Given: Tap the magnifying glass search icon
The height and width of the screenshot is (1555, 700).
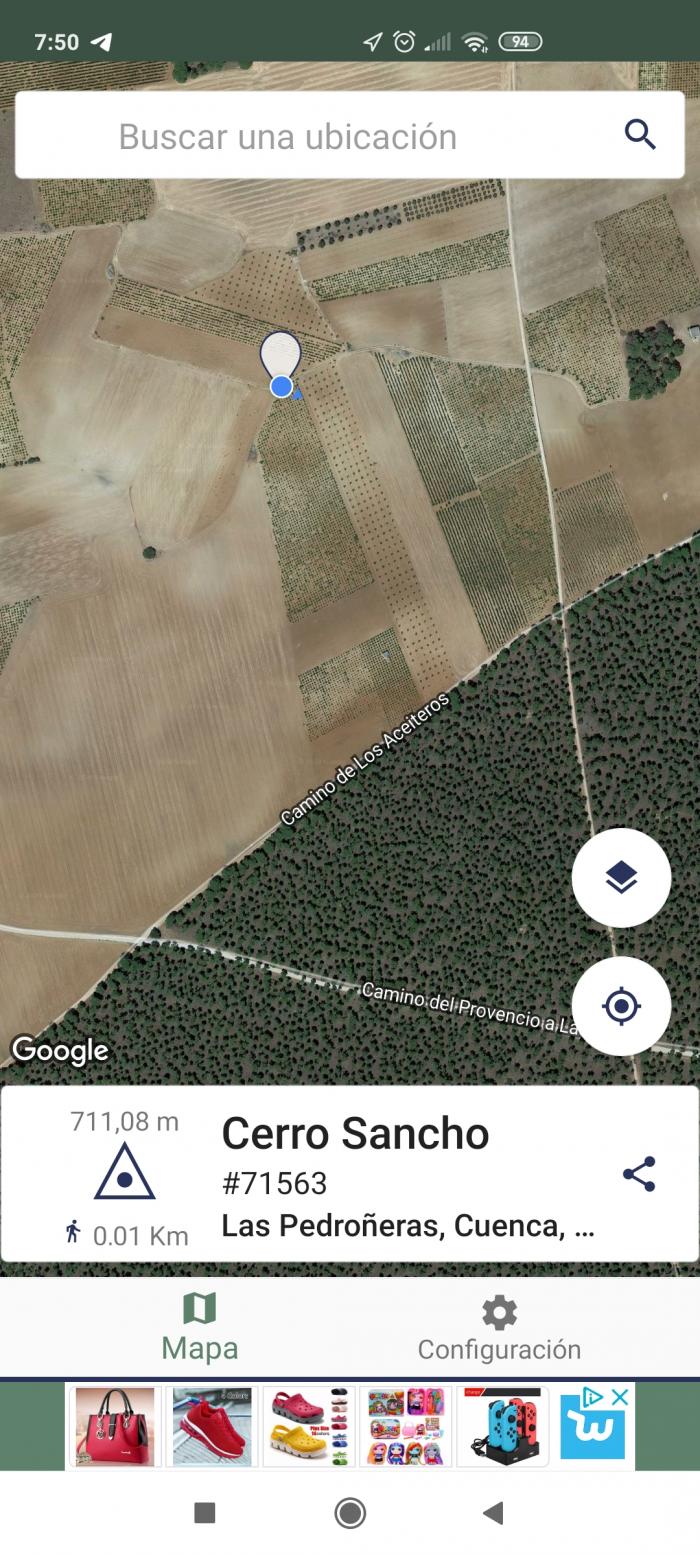Looking at the screenshot, I should [x=640, y=134].
